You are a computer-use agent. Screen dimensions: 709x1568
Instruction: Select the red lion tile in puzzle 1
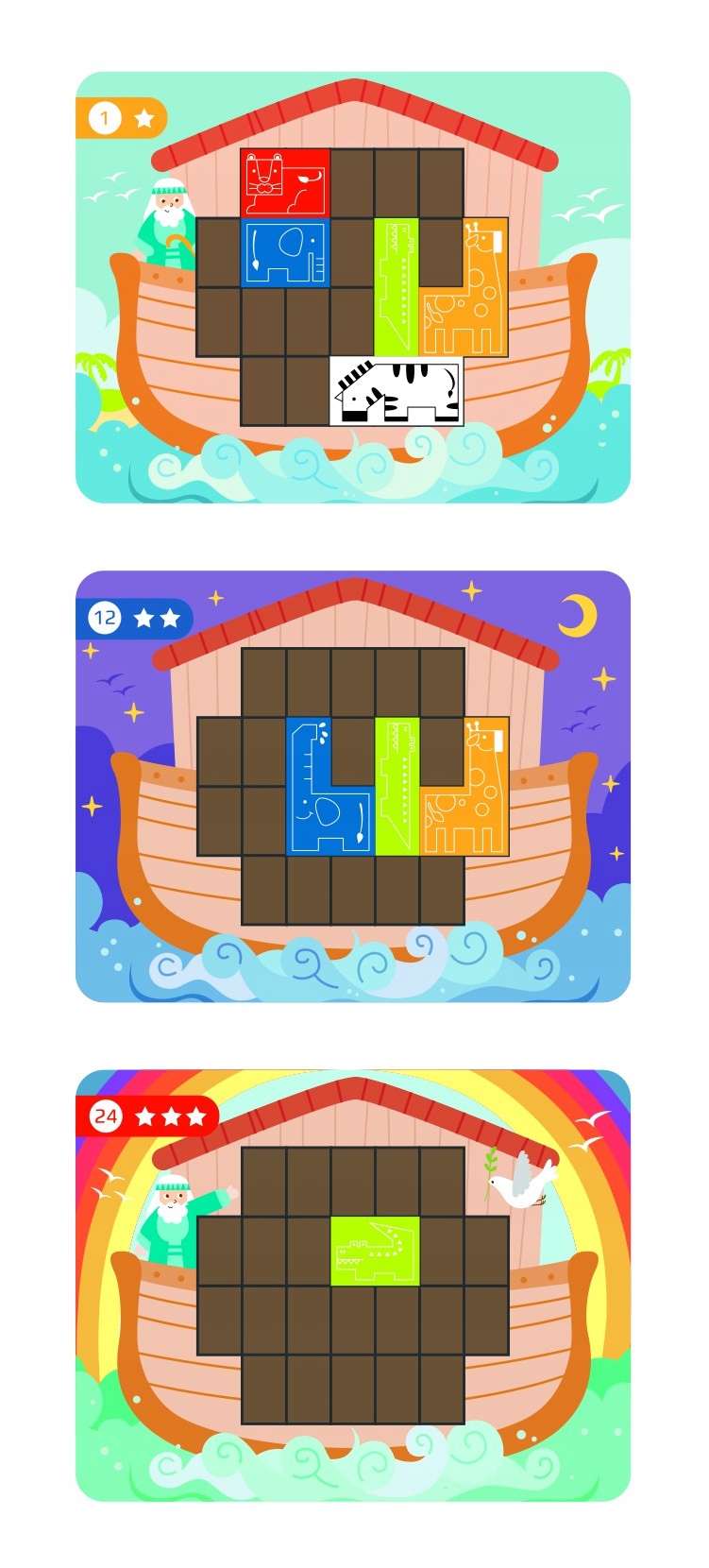tap(285, 182)
